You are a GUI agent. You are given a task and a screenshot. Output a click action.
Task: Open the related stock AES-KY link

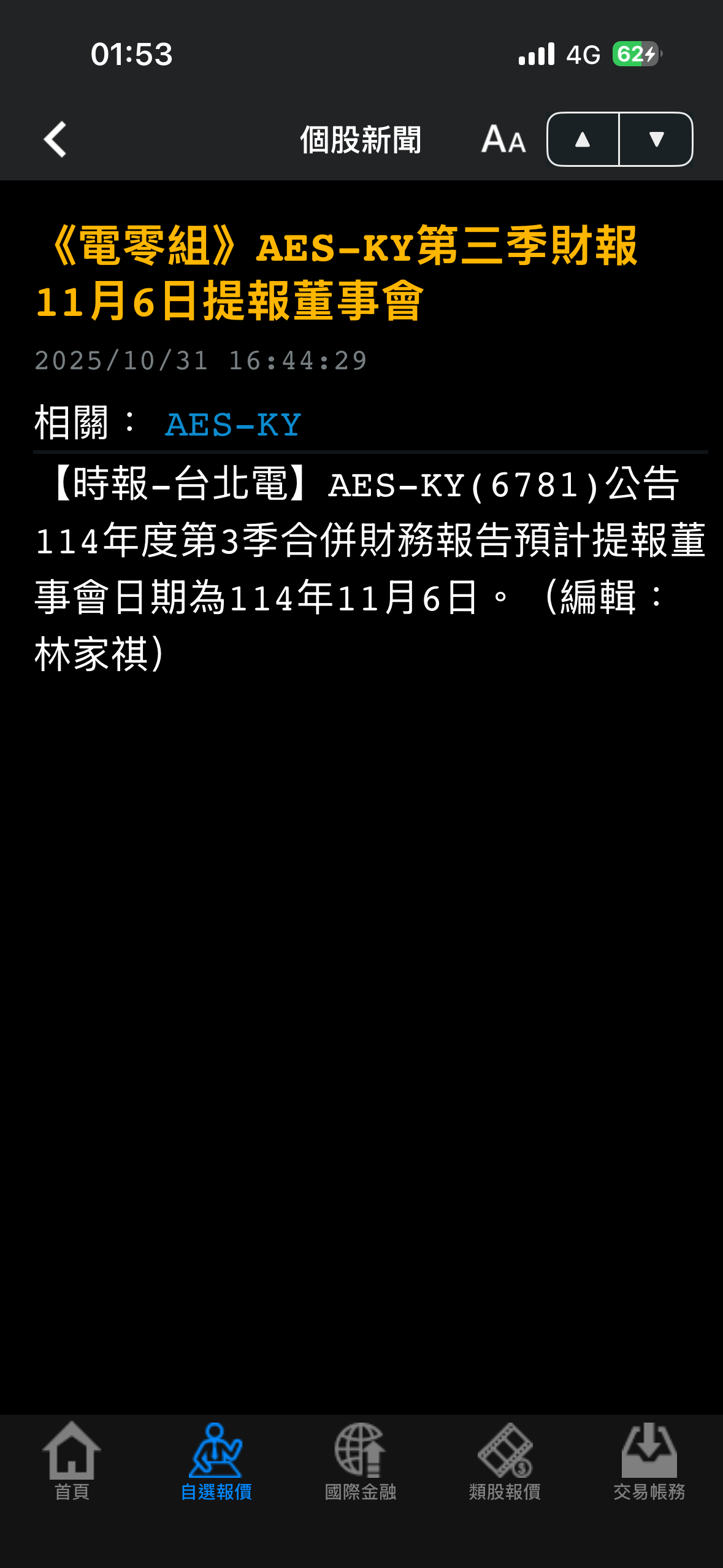pyautogui.click(x=233, y=425)
